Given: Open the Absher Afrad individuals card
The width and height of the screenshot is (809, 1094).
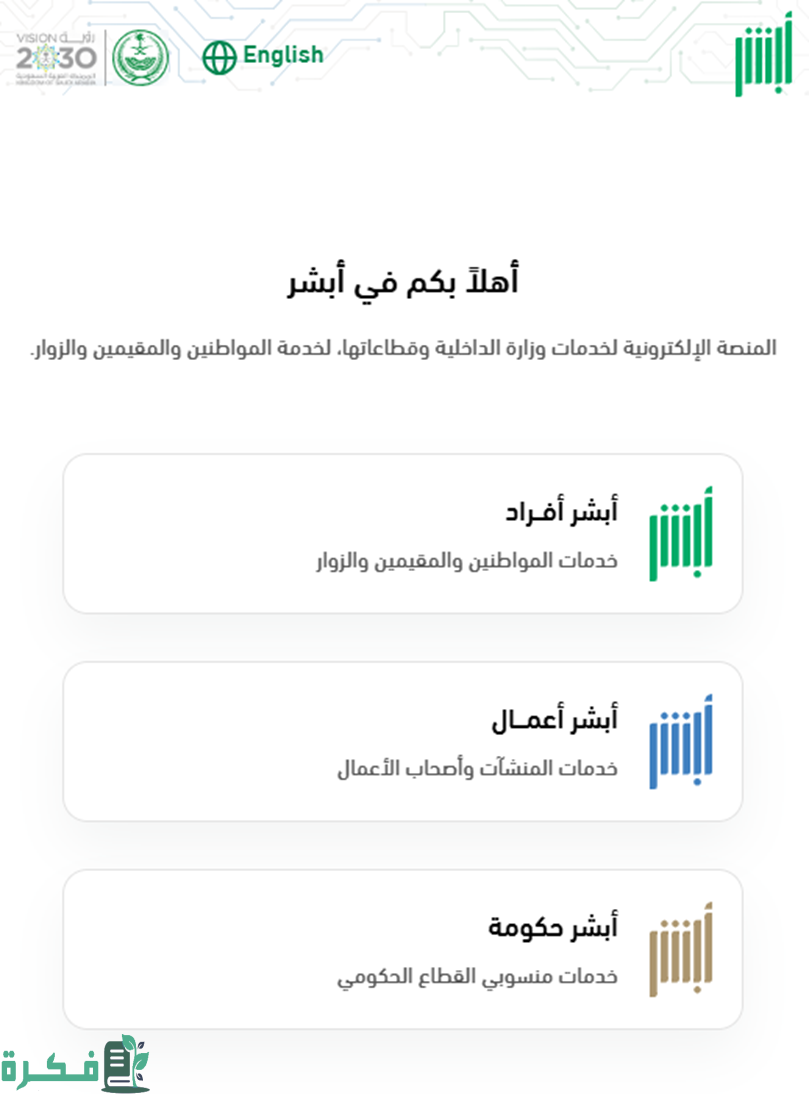Looking at the screenshot, I should (x=403, y=534).
